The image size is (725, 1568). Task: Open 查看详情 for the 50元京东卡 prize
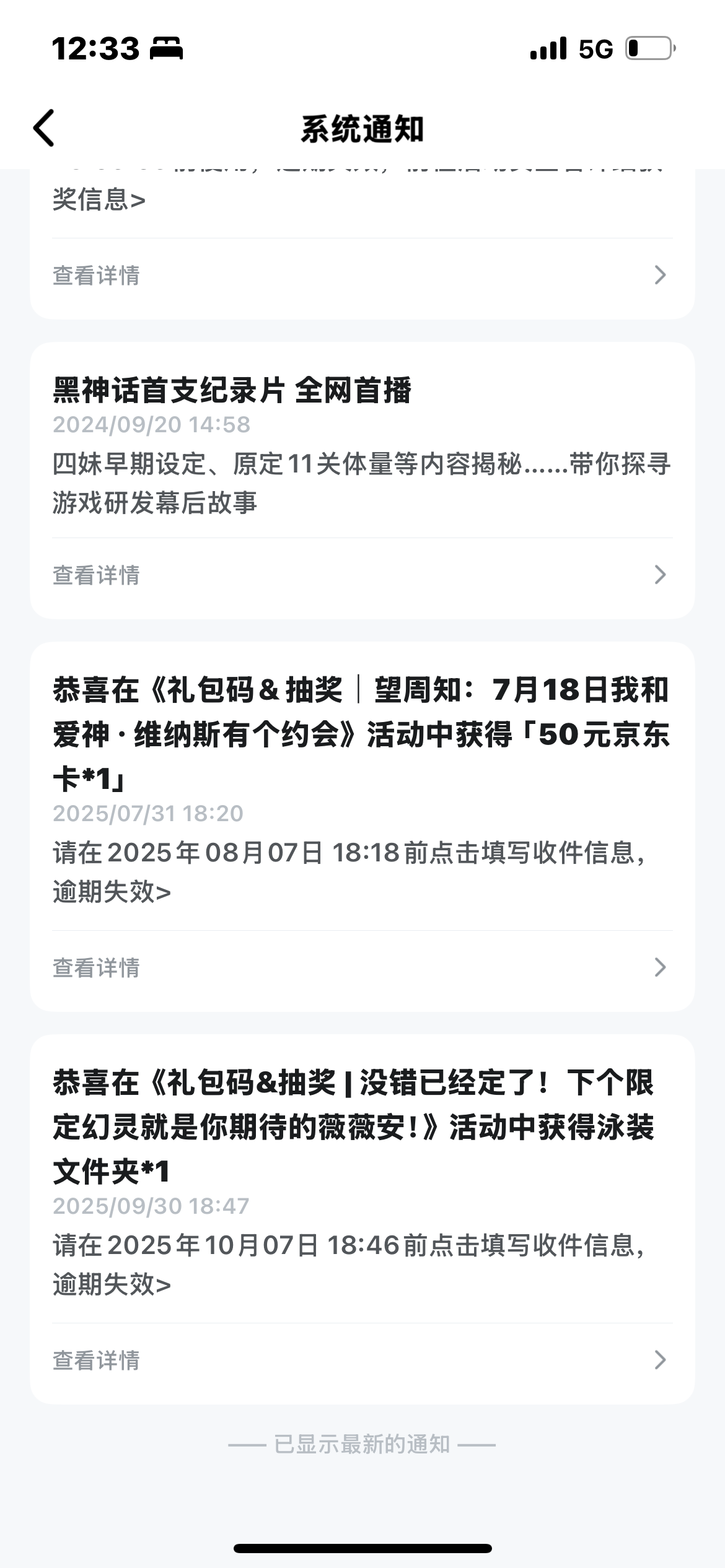pyautogui.click(x=362, y=967)
